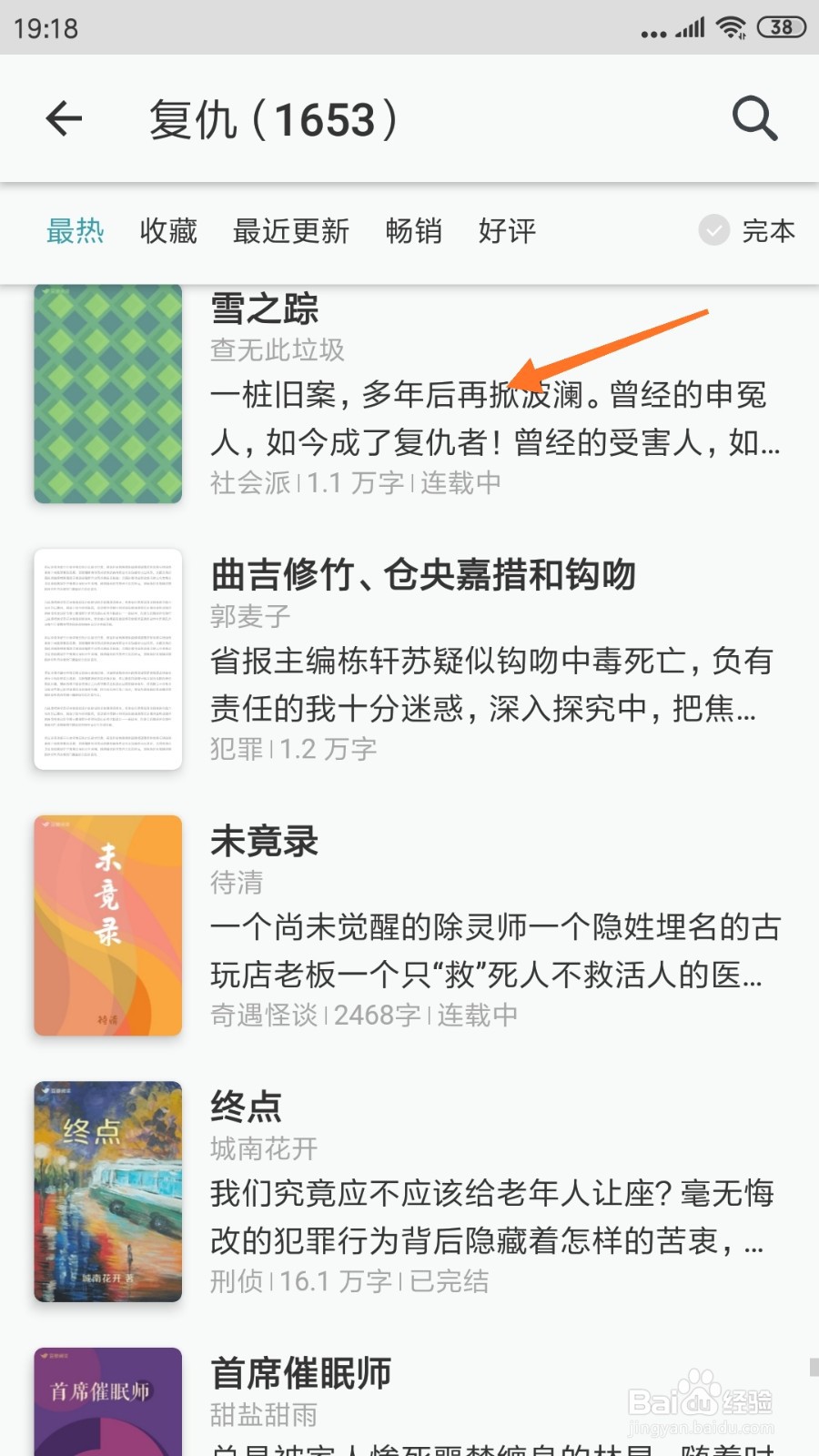This screenshot has width=819, height=1456.
Task: Switch to the 收藏 tab
Action: 167,232
